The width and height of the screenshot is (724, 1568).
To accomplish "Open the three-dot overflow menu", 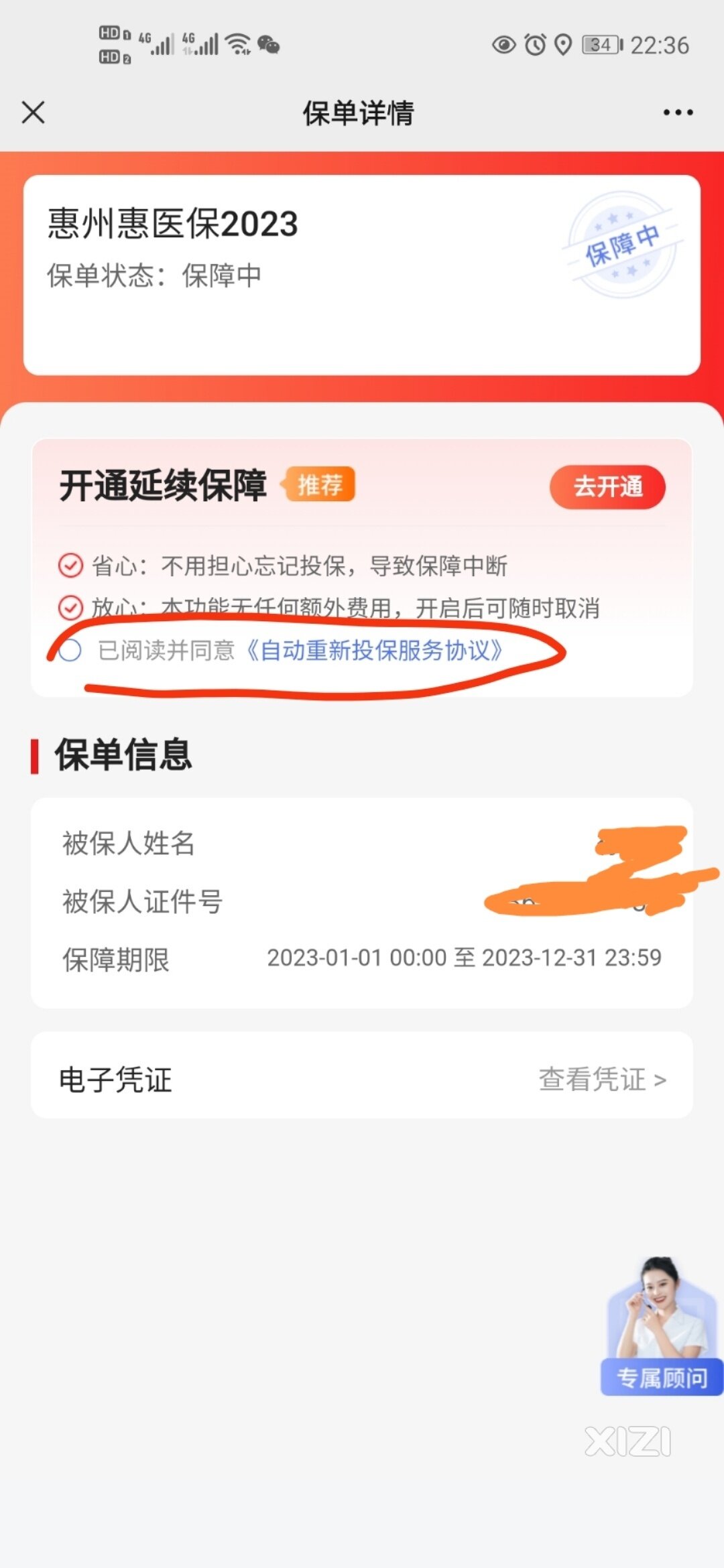I will [x=678, y=113].
